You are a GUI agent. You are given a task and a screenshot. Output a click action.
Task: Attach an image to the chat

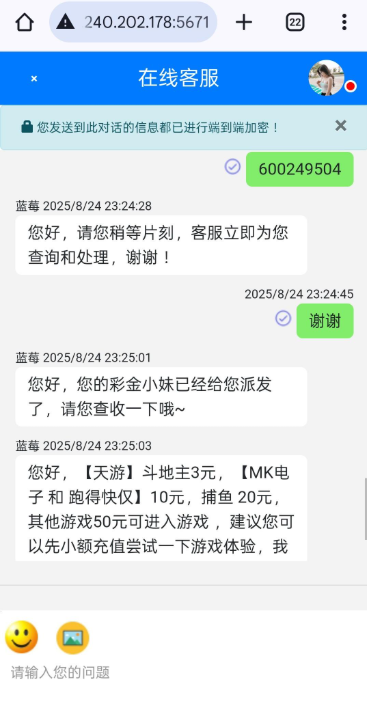coord(73,638)
